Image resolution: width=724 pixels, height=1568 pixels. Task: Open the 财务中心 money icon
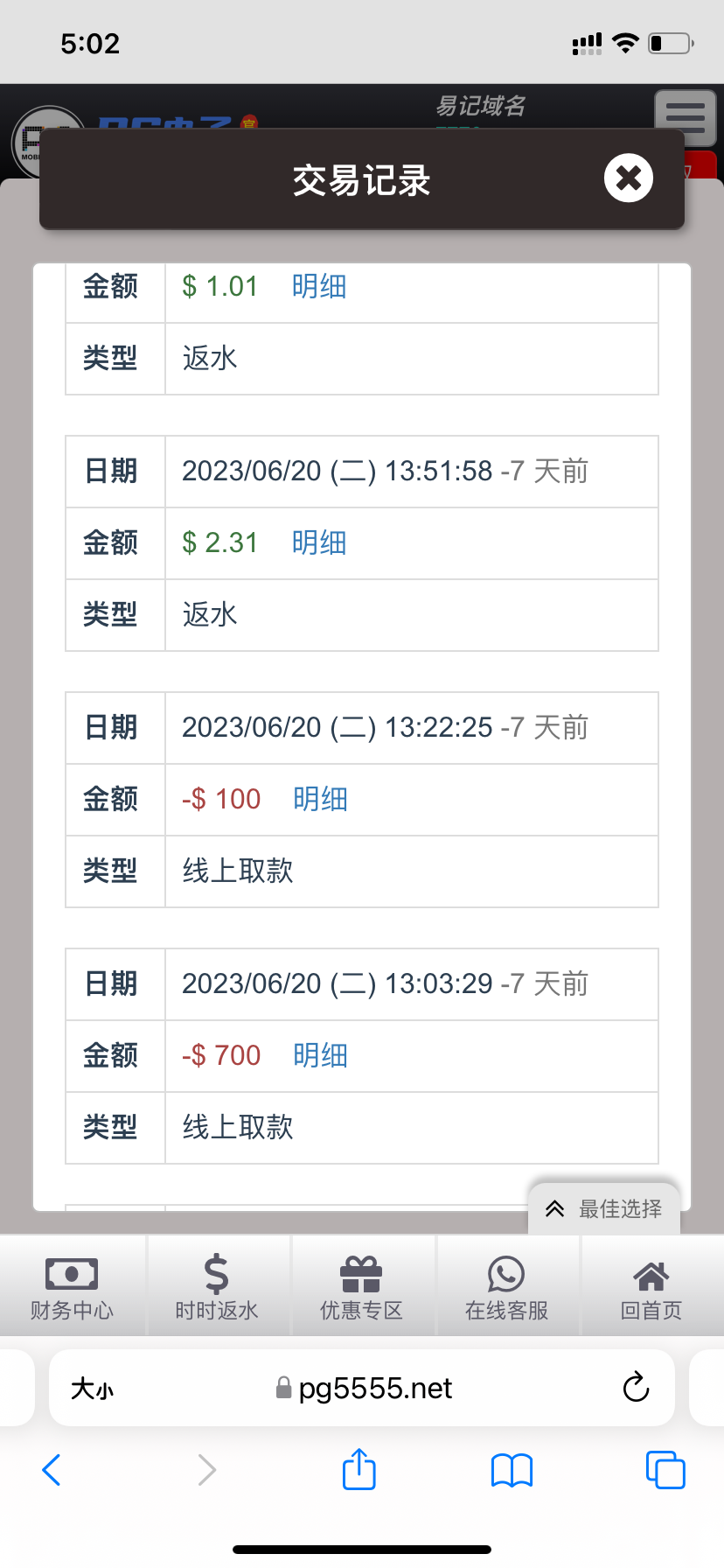[71, 1284]
